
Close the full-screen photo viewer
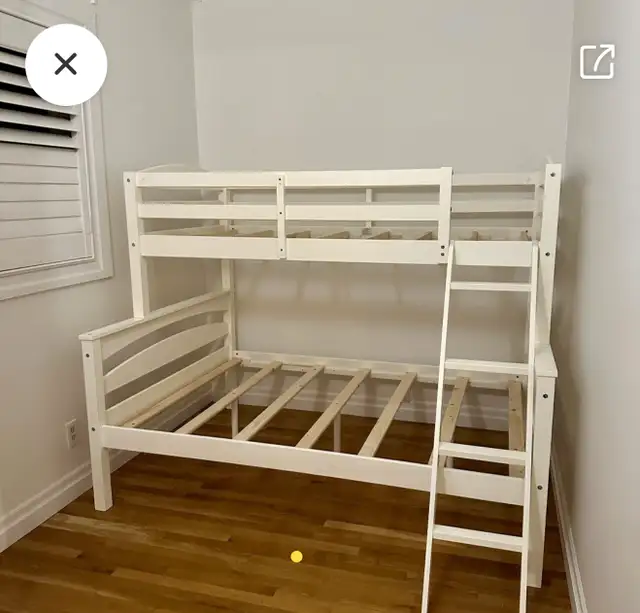click(x=66, y=65)
